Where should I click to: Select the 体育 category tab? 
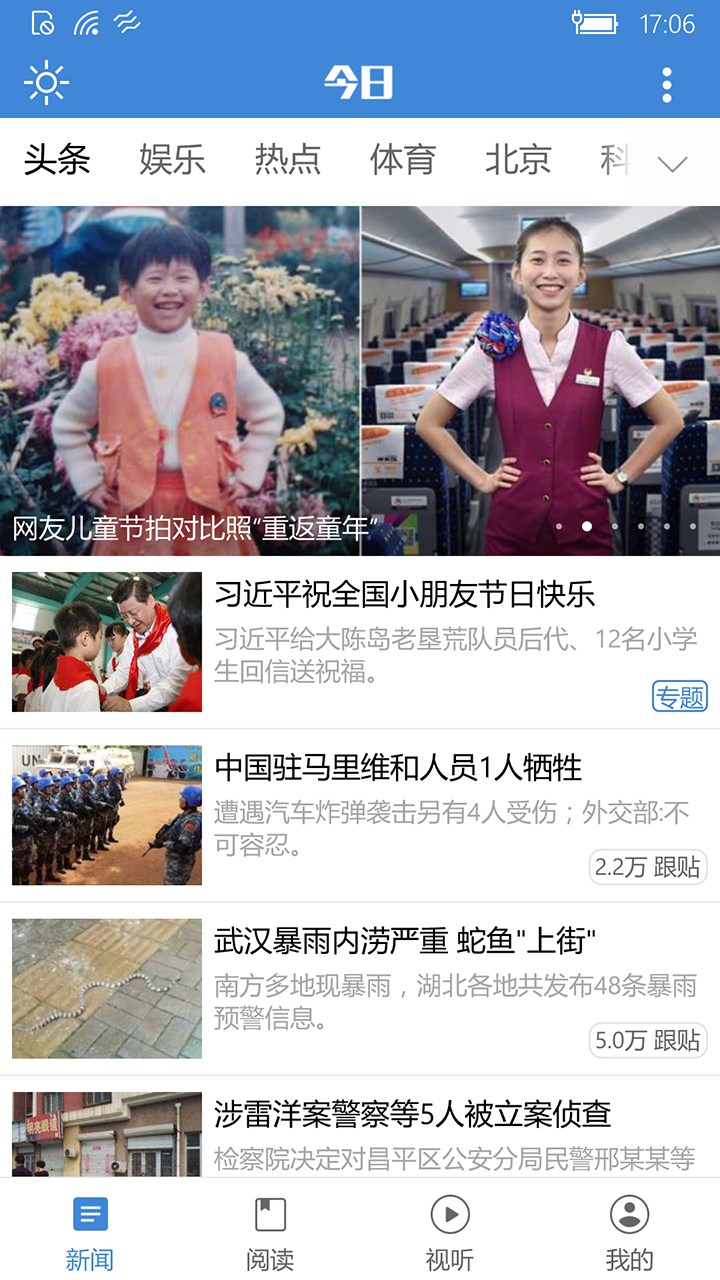point(403,160)
